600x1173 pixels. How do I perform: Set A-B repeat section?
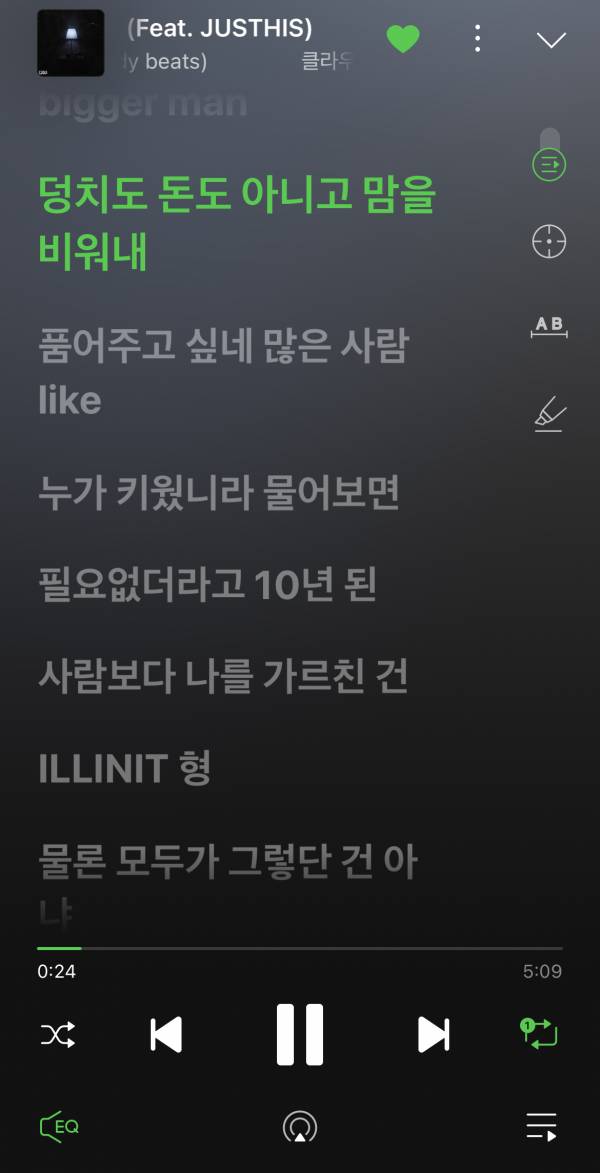[x=549, y=326]
